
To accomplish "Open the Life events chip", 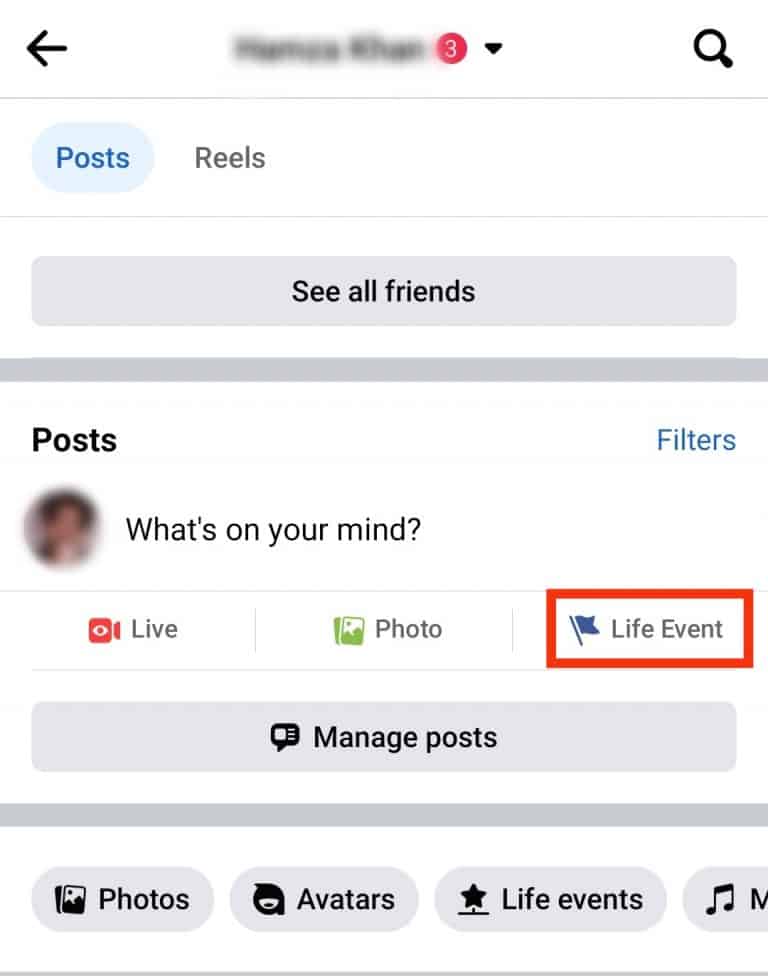I will coord(550,899).
